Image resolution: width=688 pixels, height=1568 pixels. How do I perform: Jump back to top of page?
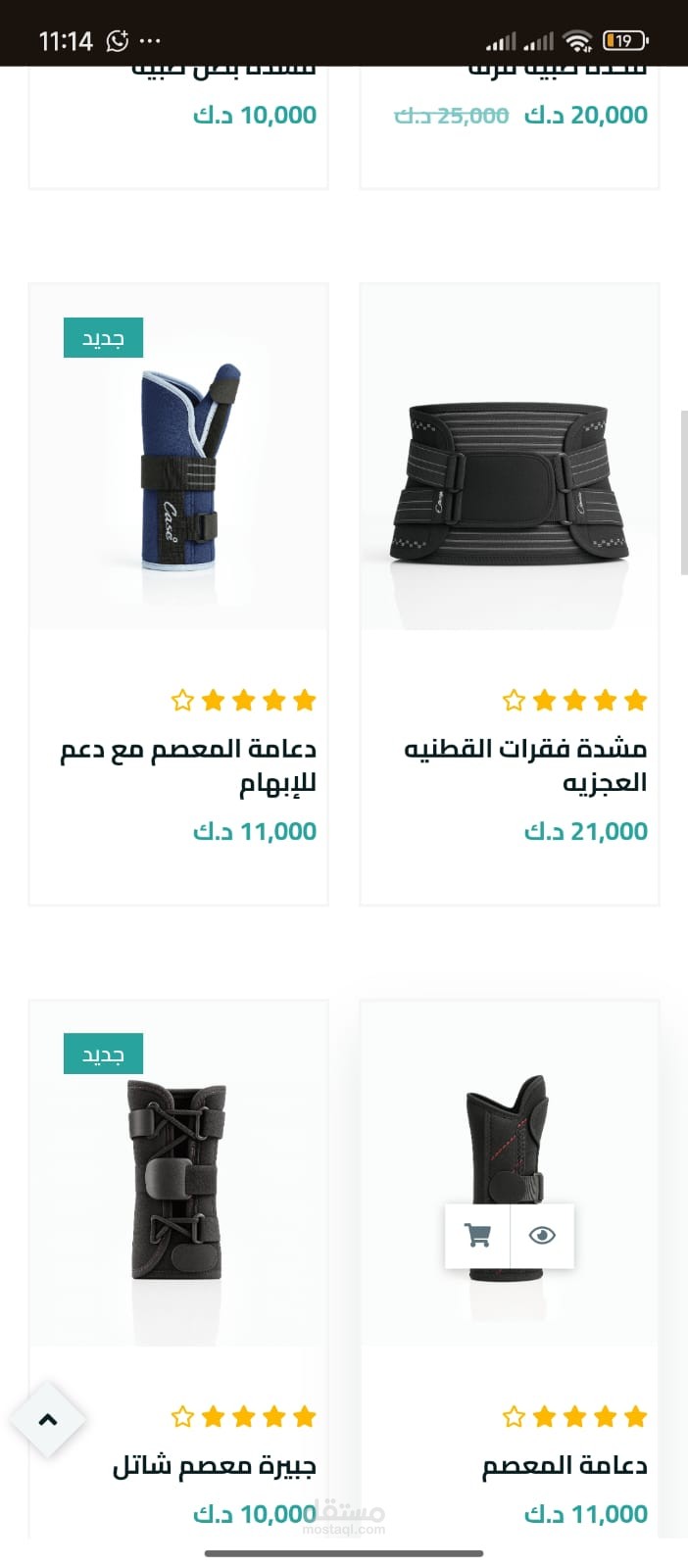click(48, 1419)
